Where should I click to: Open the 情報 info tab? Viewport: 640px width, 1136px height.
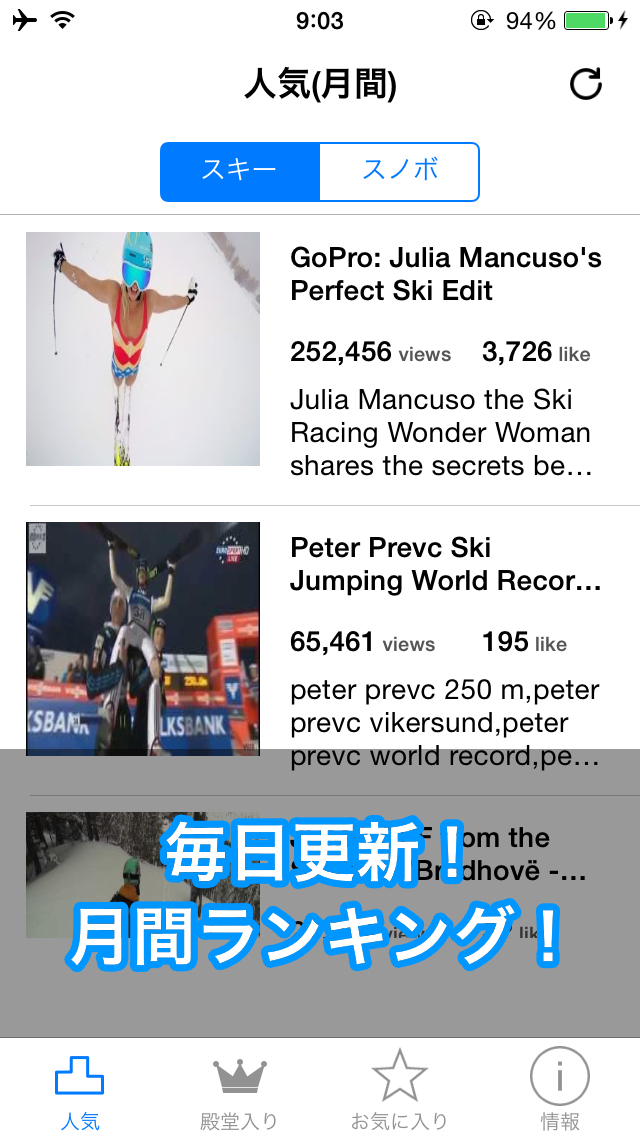559,1088
